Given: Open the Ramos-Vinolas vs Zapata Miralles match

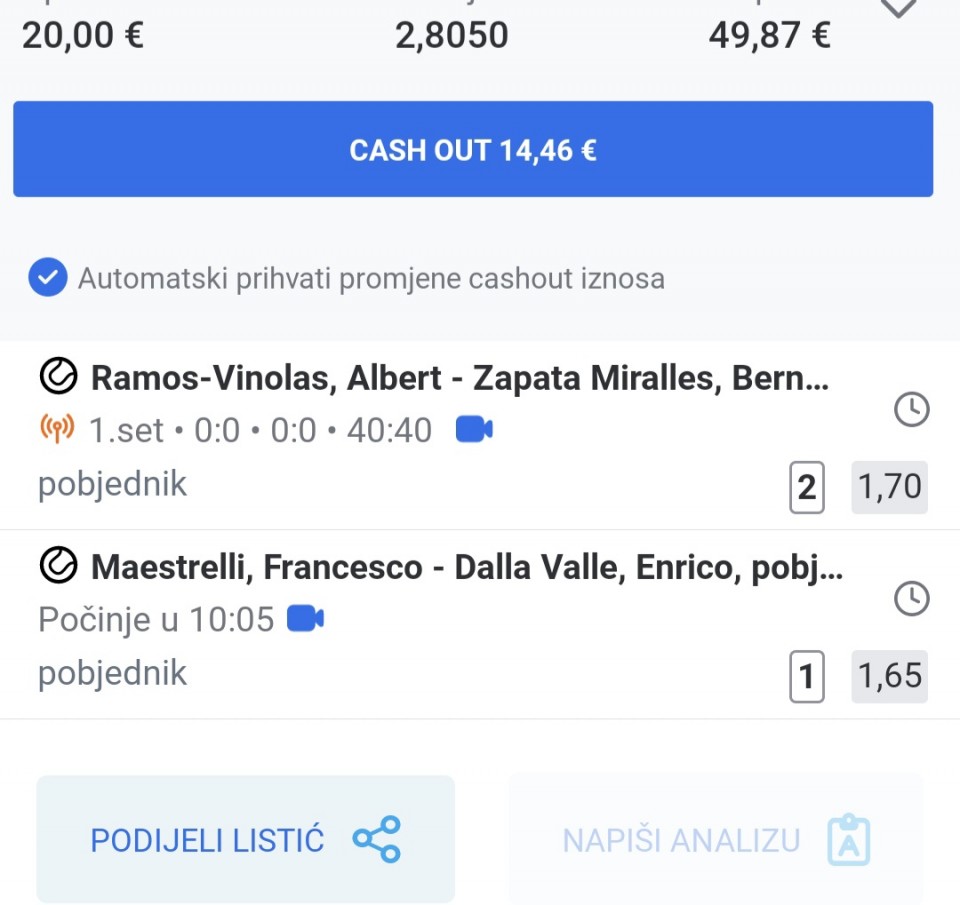Looking at the screenshot, I should [x=460, y=378].
